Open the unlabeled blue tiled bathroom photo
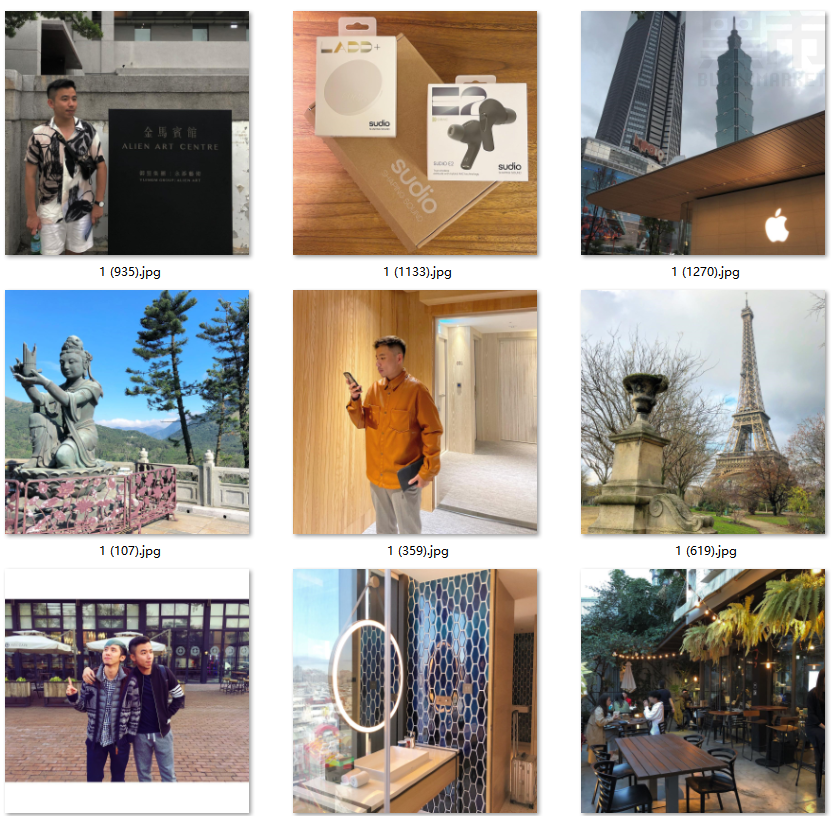837x816 pixels. pyautogui.click(x=415, y=691)
